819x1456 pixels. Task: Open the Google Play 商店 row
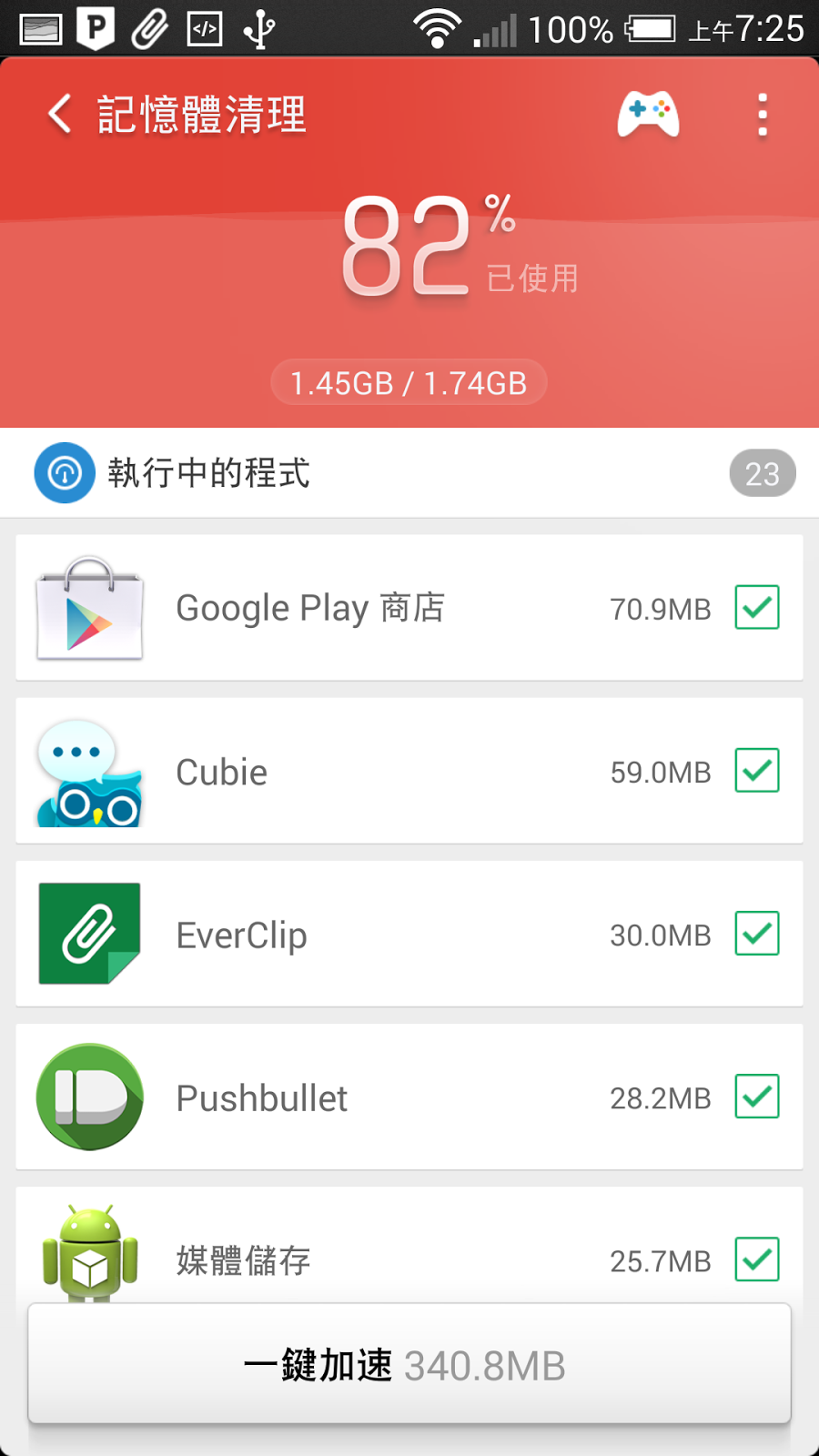pyautogui.click(x=409, y=608)
